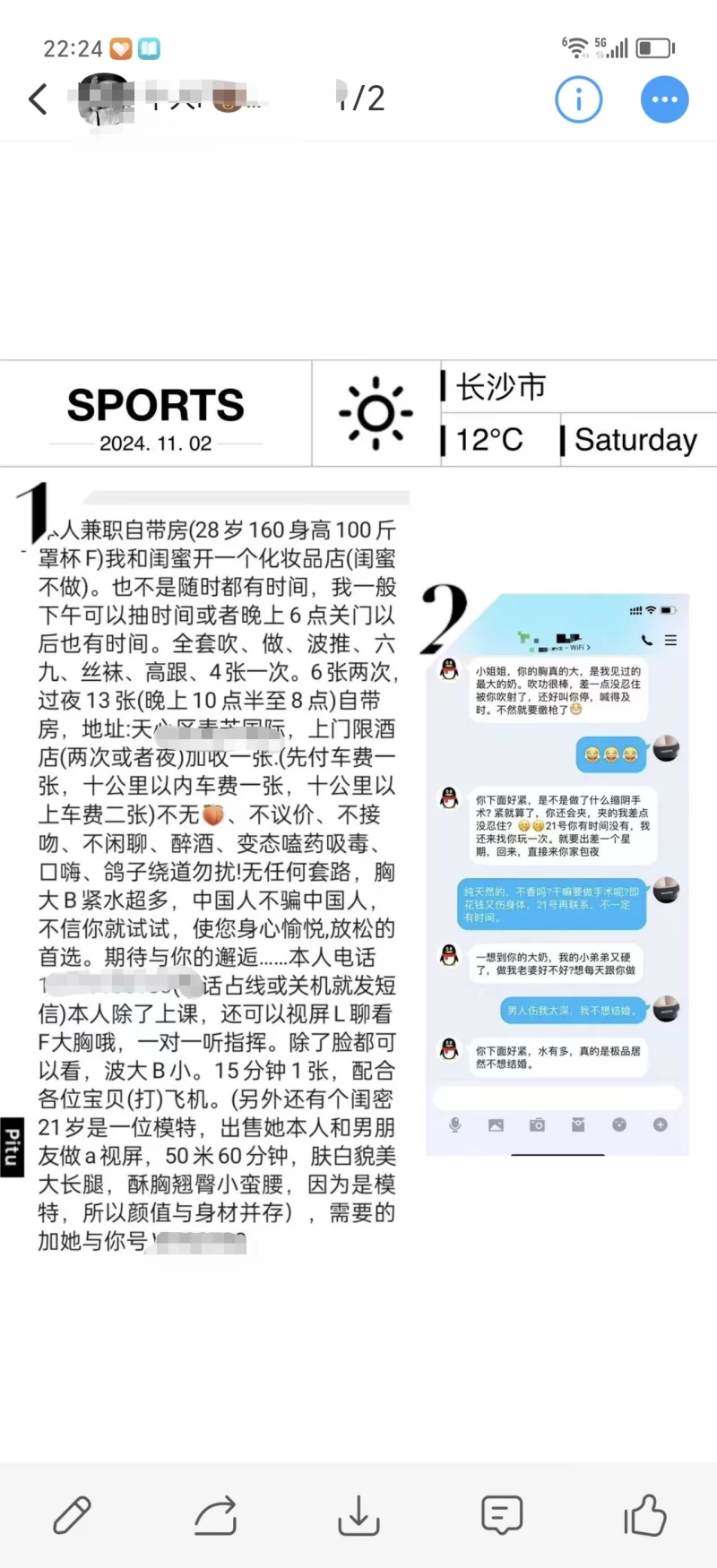Download the image to the device
717x1568 pixels.
[358, 1515]
